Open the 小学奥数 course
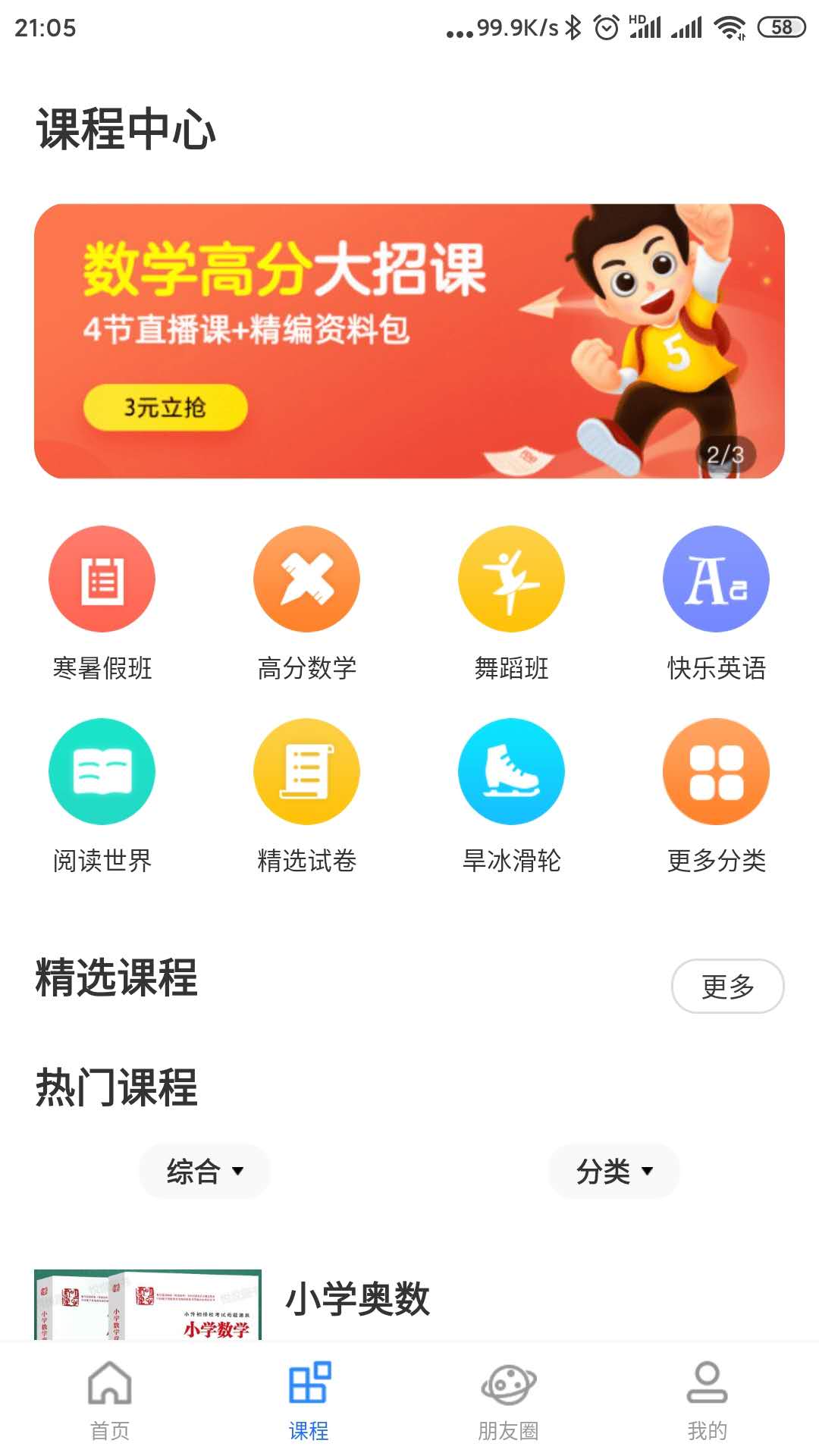This screenshot has height=1456, width=819. pos(356,1300)
